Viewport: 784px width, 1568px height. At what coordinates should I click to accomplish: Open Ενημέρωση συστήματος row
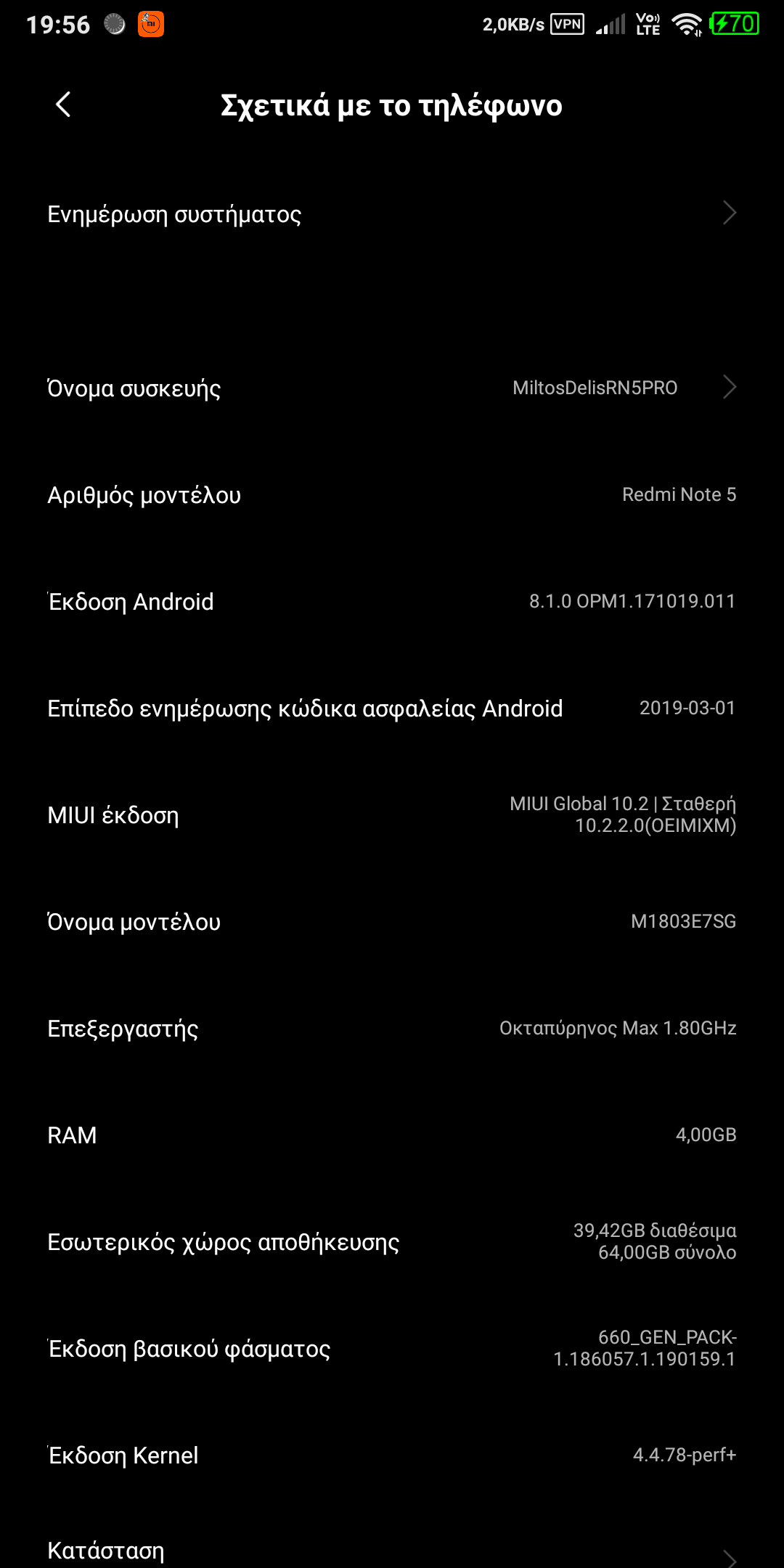pyautogui.click(x=392, y=214)
